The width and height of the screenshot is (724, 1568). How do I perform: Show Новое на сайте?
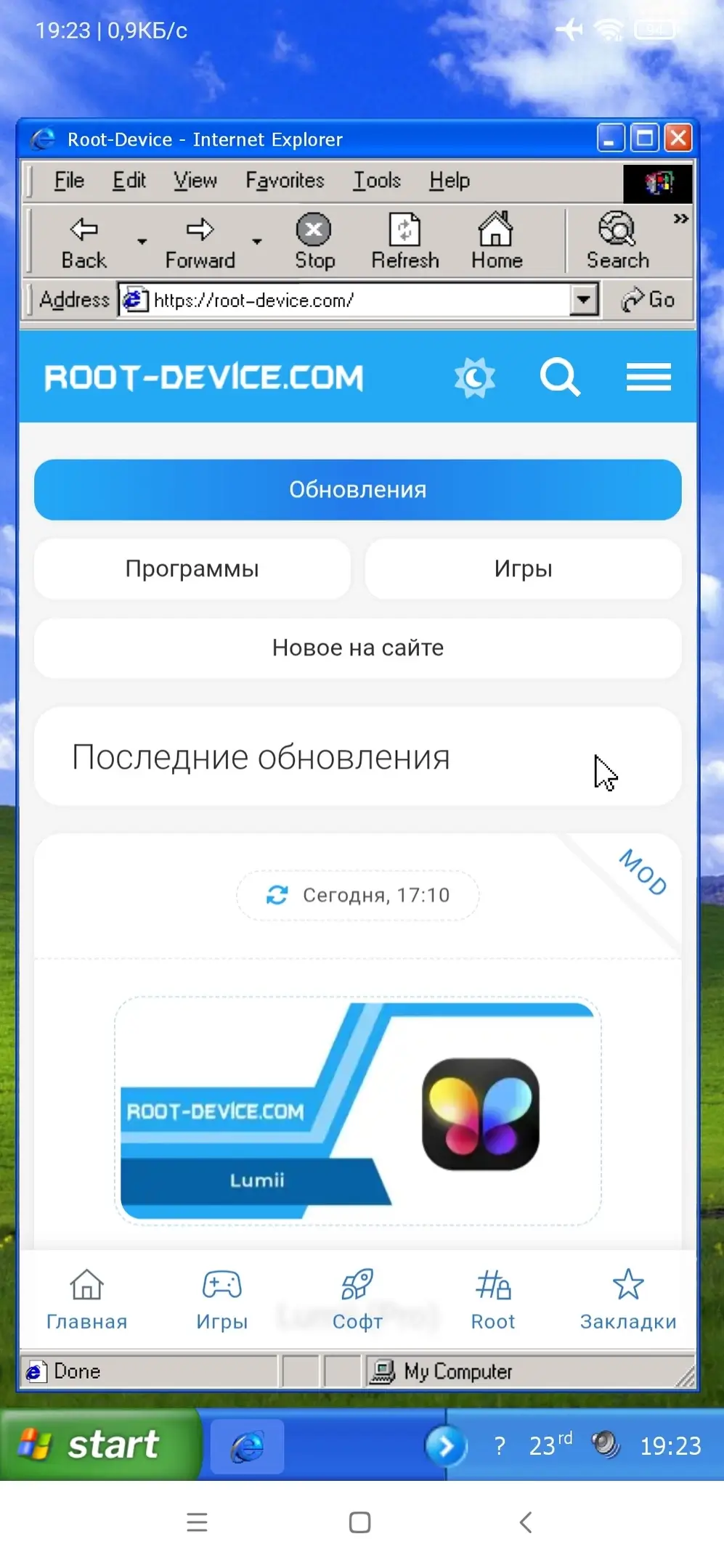pyautogui.click(x=357, y=648)
